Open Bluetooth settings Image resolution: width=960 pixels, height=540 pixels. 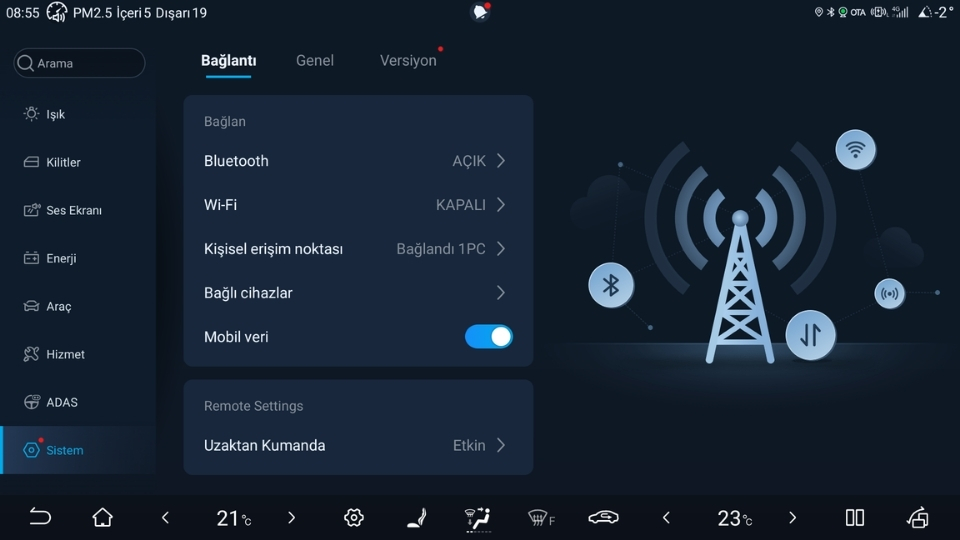click(x=357, y=161)
